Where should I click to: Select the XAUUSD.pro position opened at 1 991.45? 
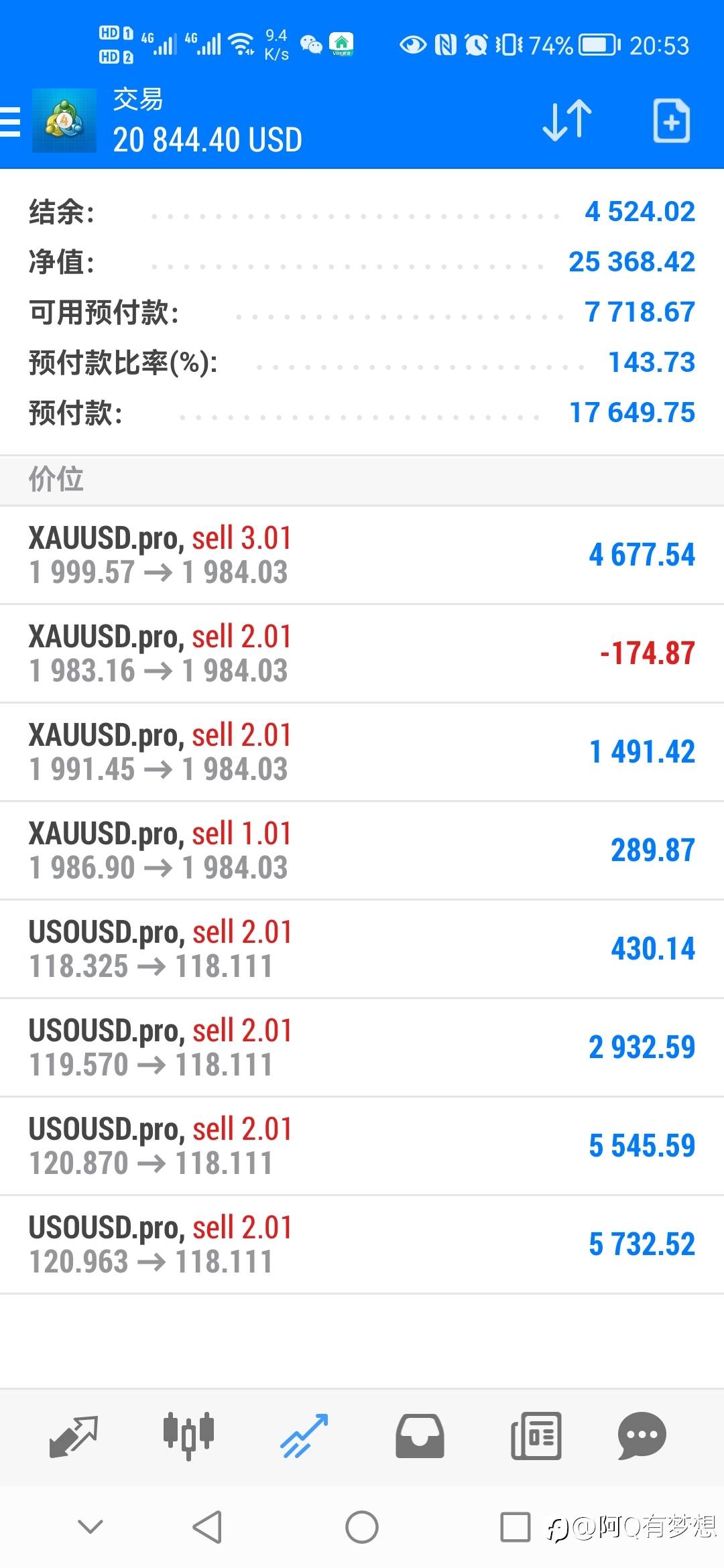(362, 753)
